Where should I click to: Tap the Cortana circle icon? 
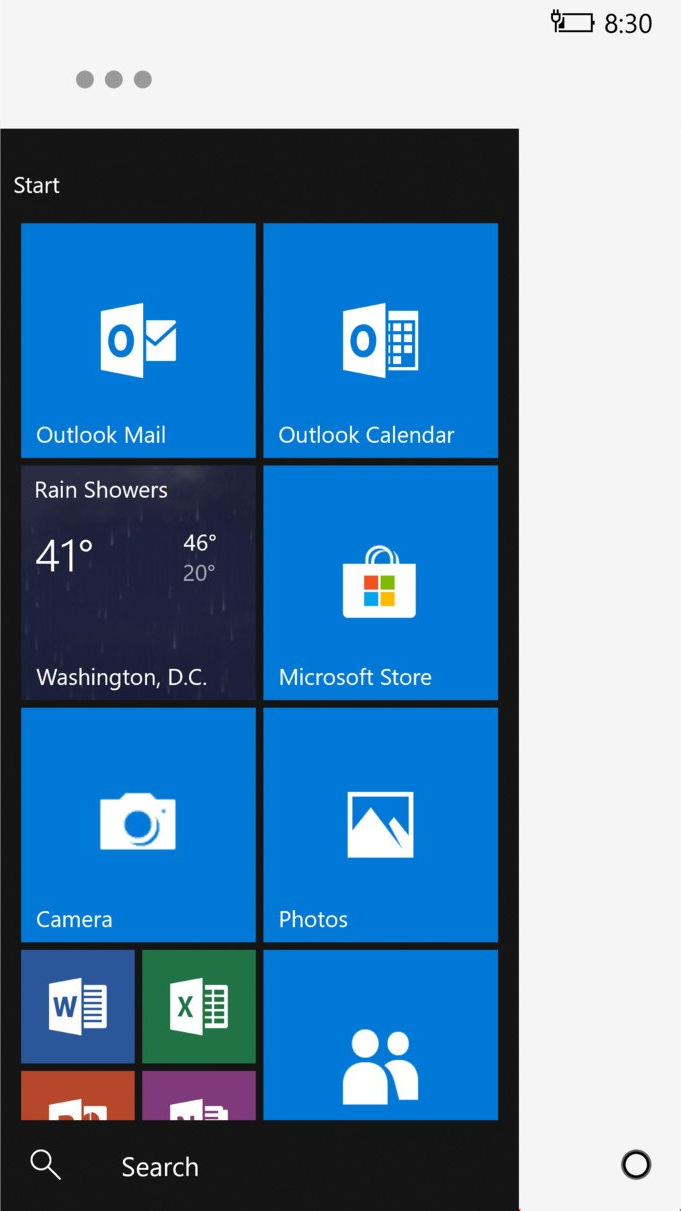pos(636,1164)
